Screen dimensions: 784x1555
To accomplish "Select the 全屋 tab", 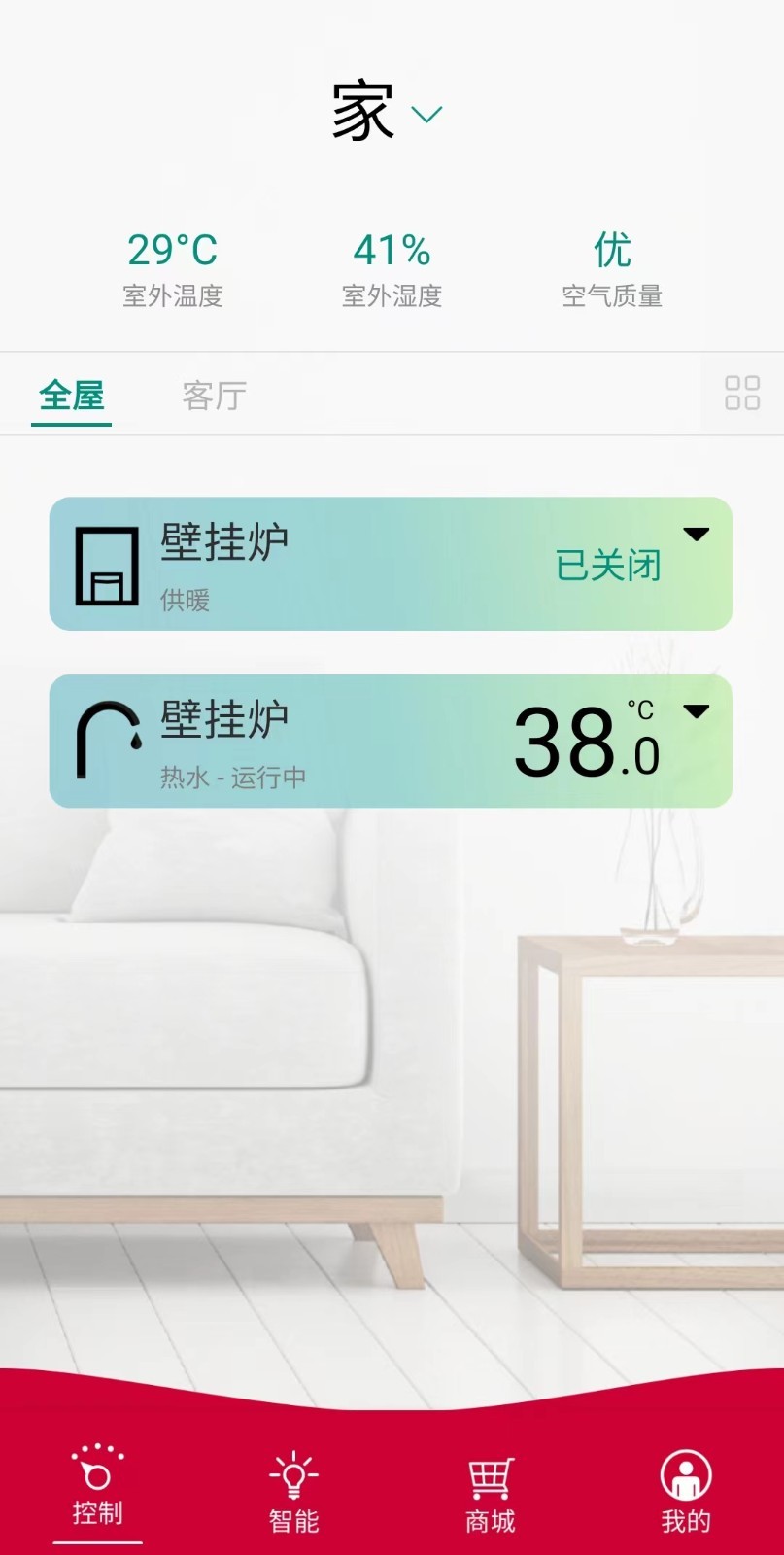I will 72,396.
